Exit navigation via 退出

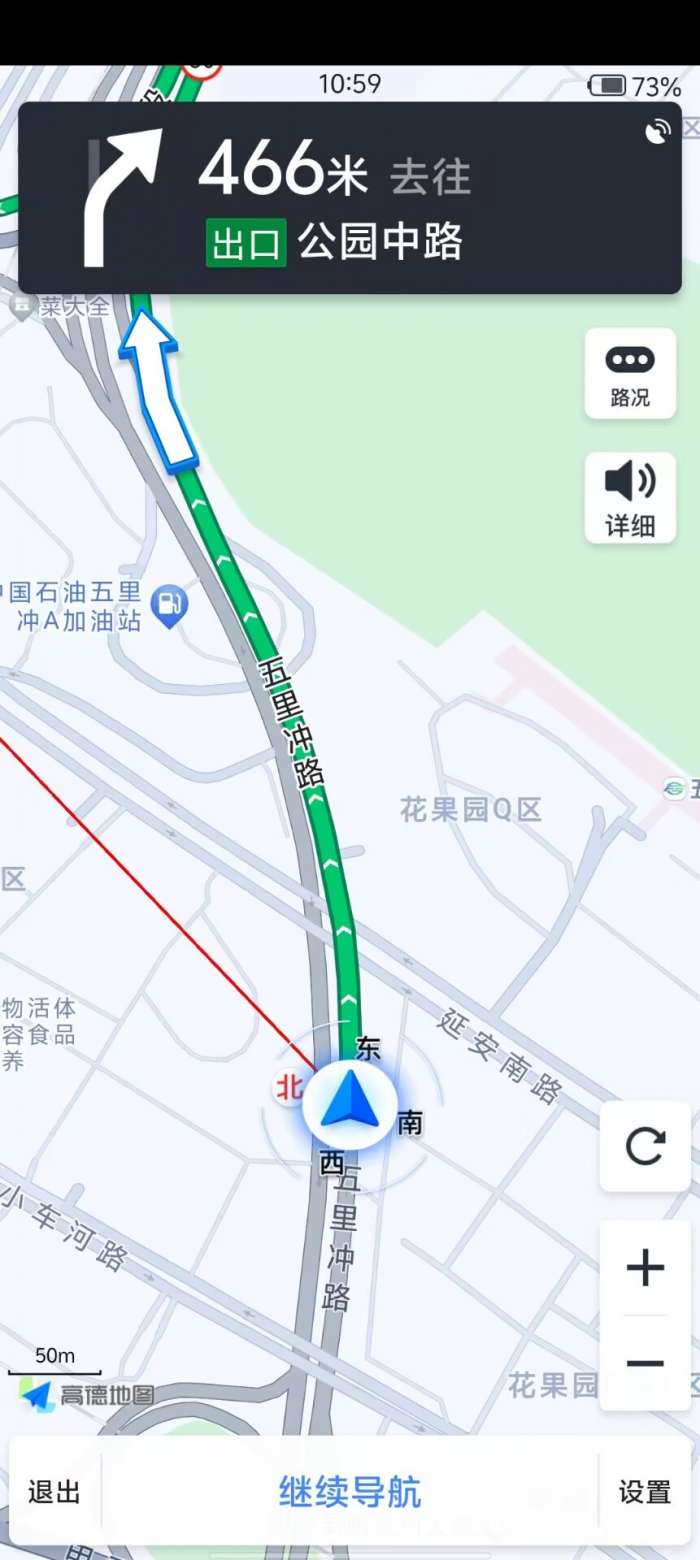coord(54,1492)
